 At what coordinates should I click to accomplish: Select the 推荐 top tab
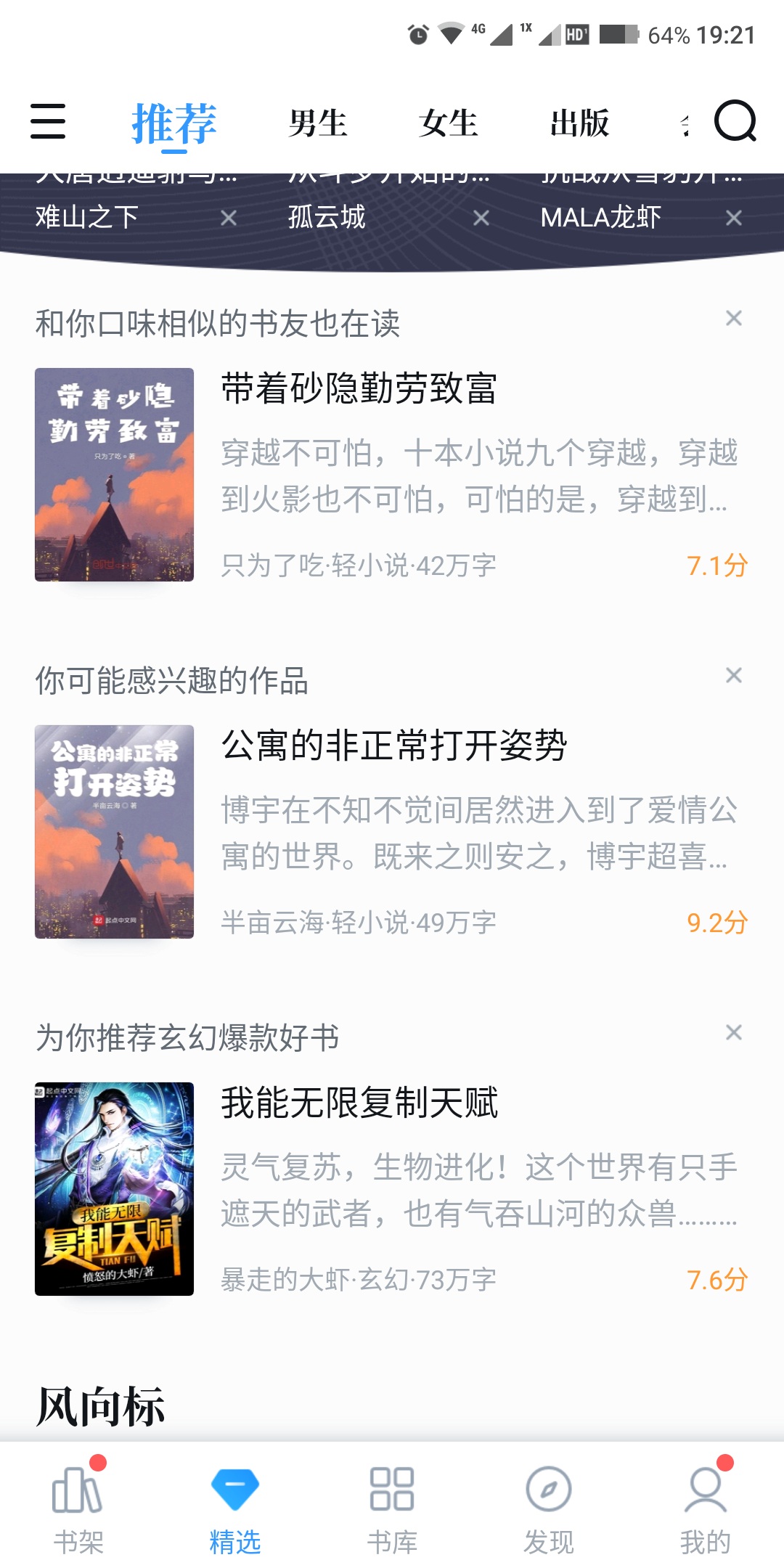point(174,123)
